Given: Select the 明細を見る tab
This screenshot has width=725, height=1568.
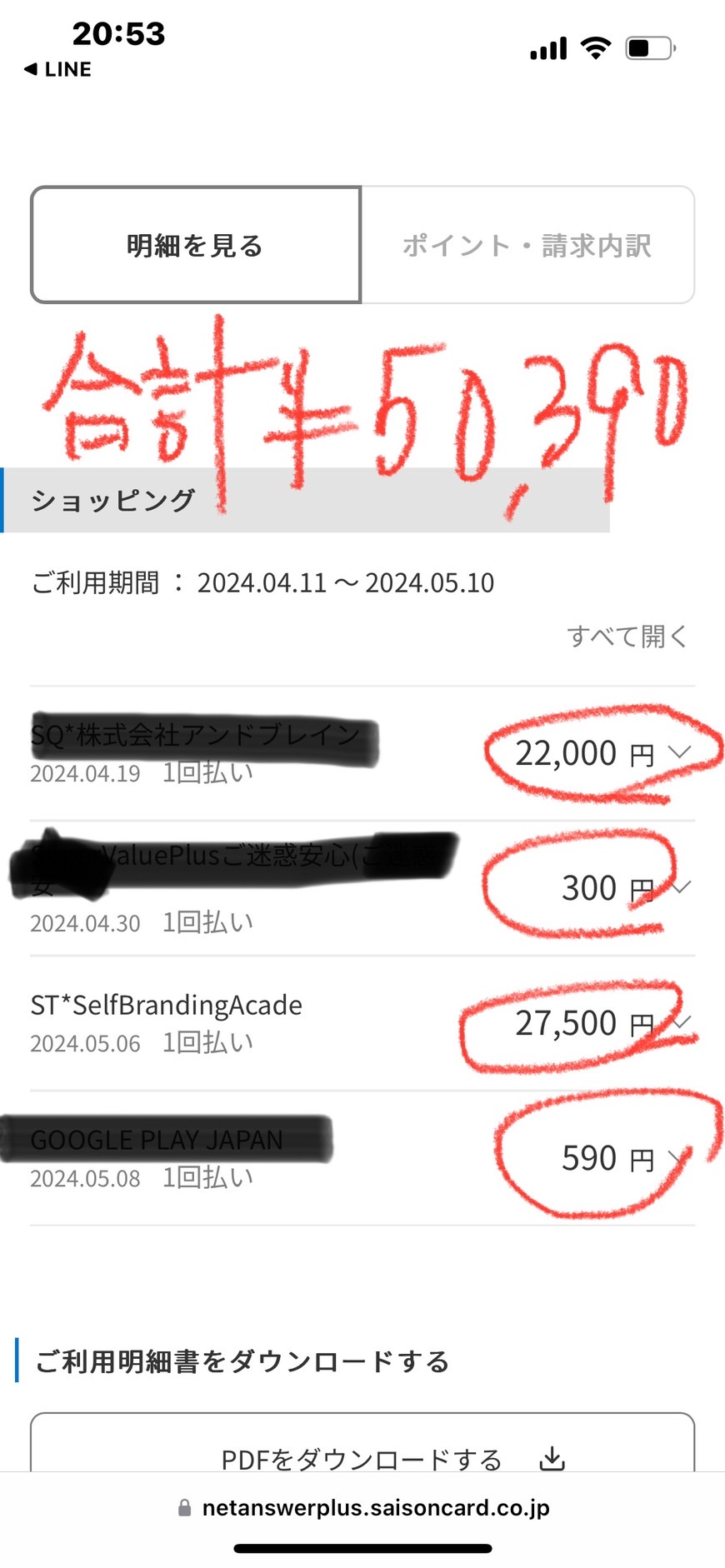Looking at the screenshot, I should [196, 245].
